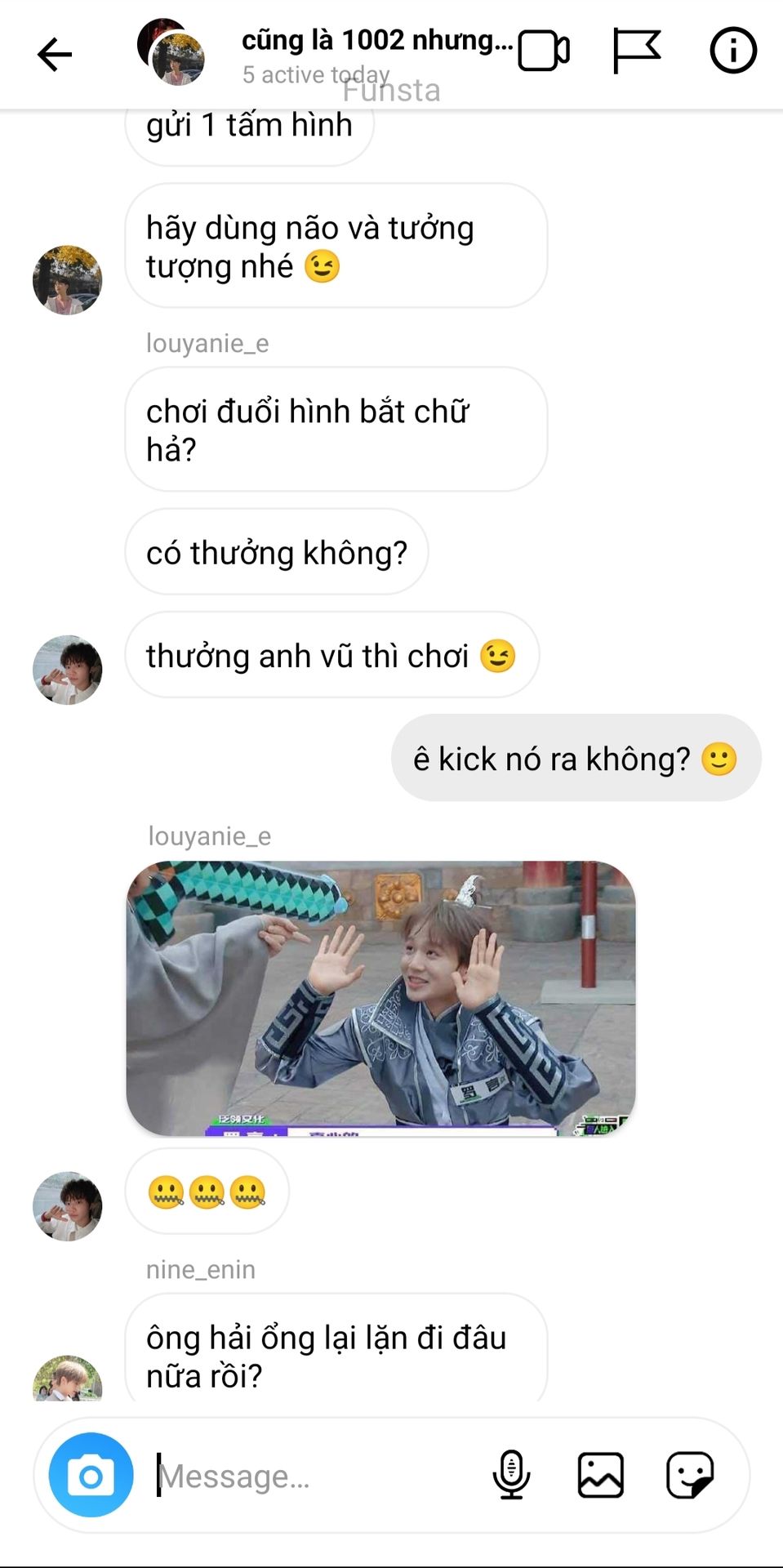Screen dimensions: 783x1568
Task: Open the sticker picker
Action: click(690, 1475)
